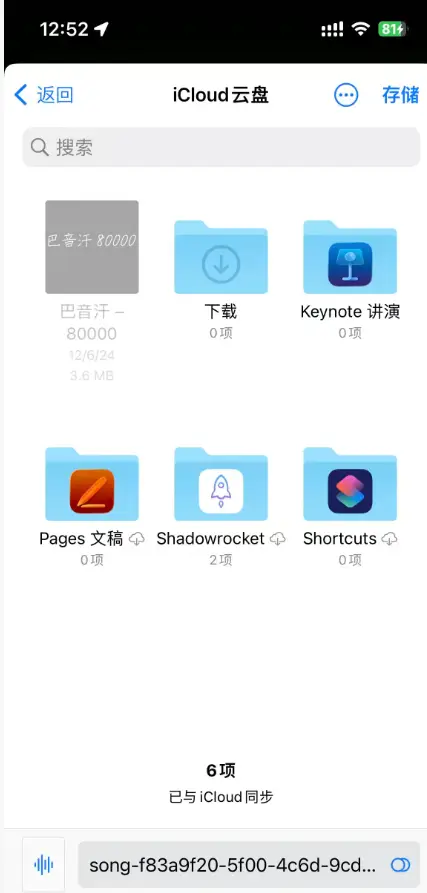Screen dimensions: 427x893
Task: Tap 存储 to save the file
Action: 400,95
